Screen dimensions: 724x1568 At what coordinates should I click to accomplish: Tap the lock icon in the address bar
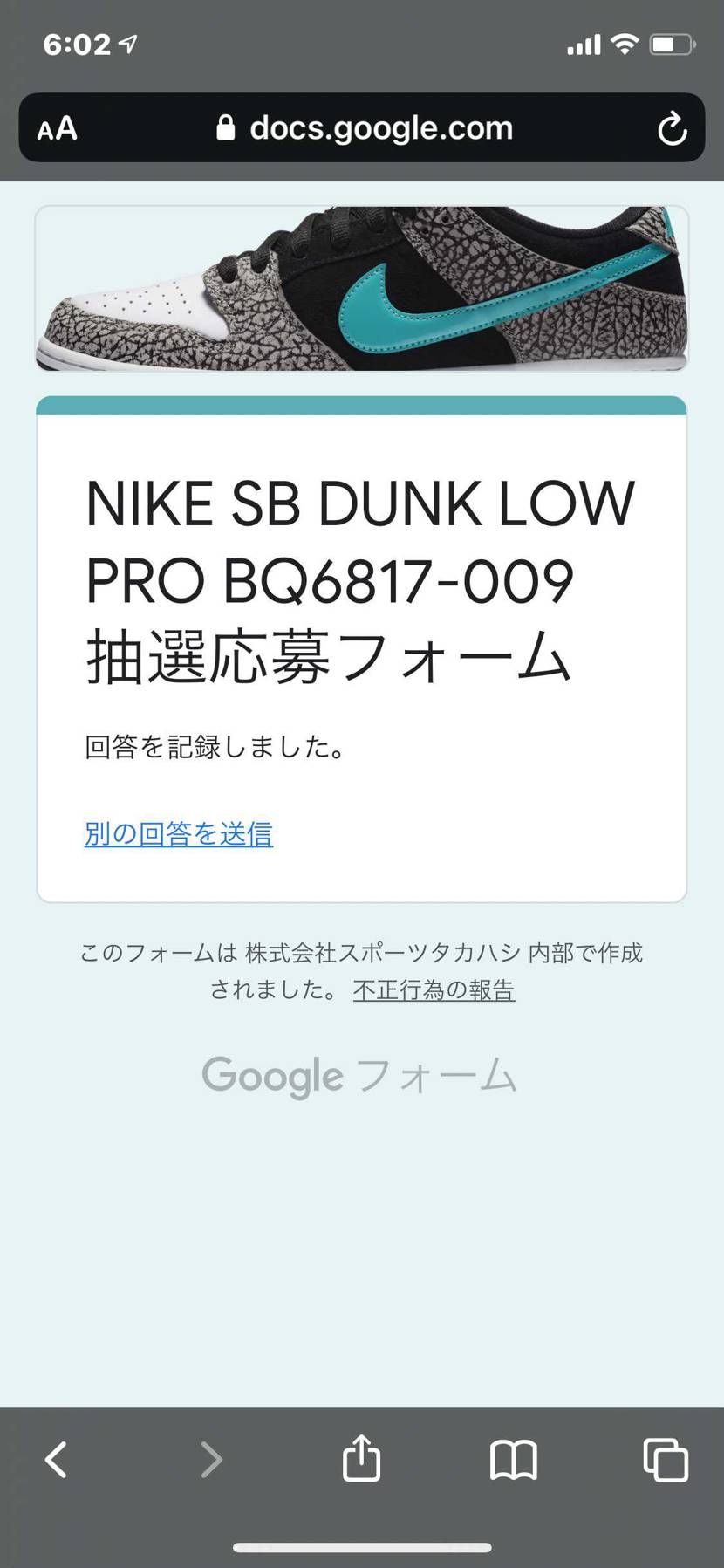(x=225, y=128)
